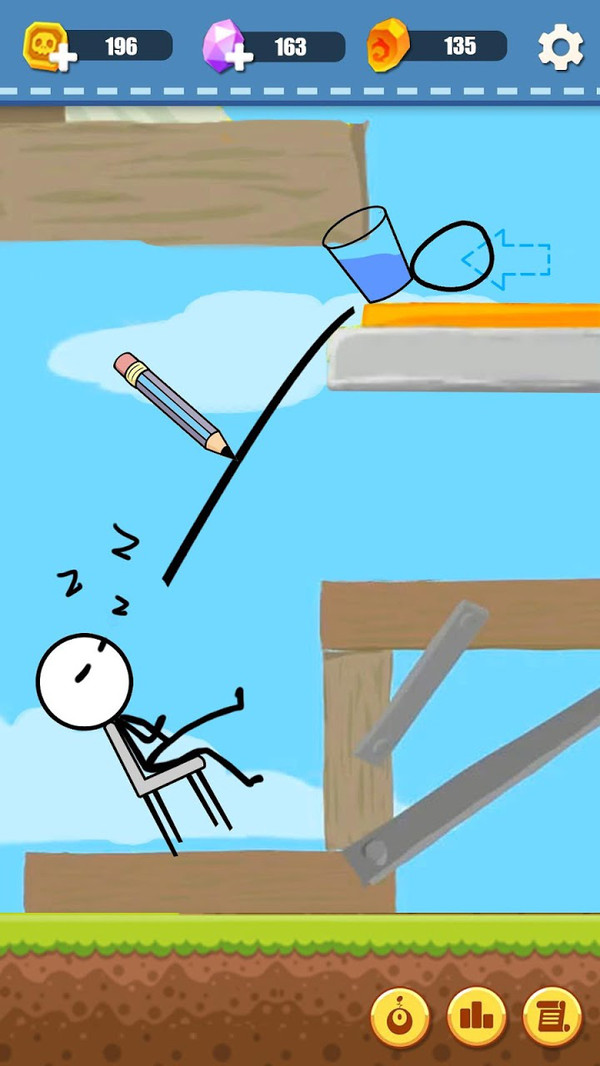Open the scroll list button
This screenshot has width=600, height=1066.
coord(552,1017)
